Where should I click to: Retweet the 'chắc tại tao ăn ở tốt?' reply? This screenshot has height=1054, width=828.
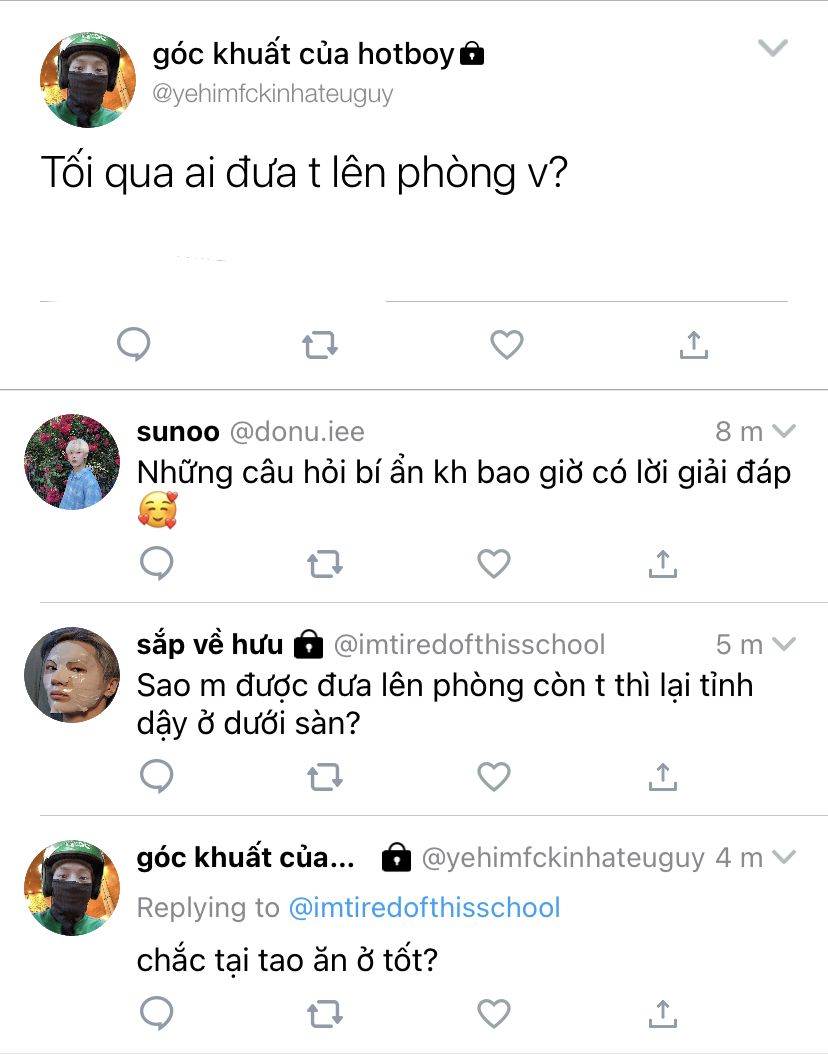(x=325, y=1015)
